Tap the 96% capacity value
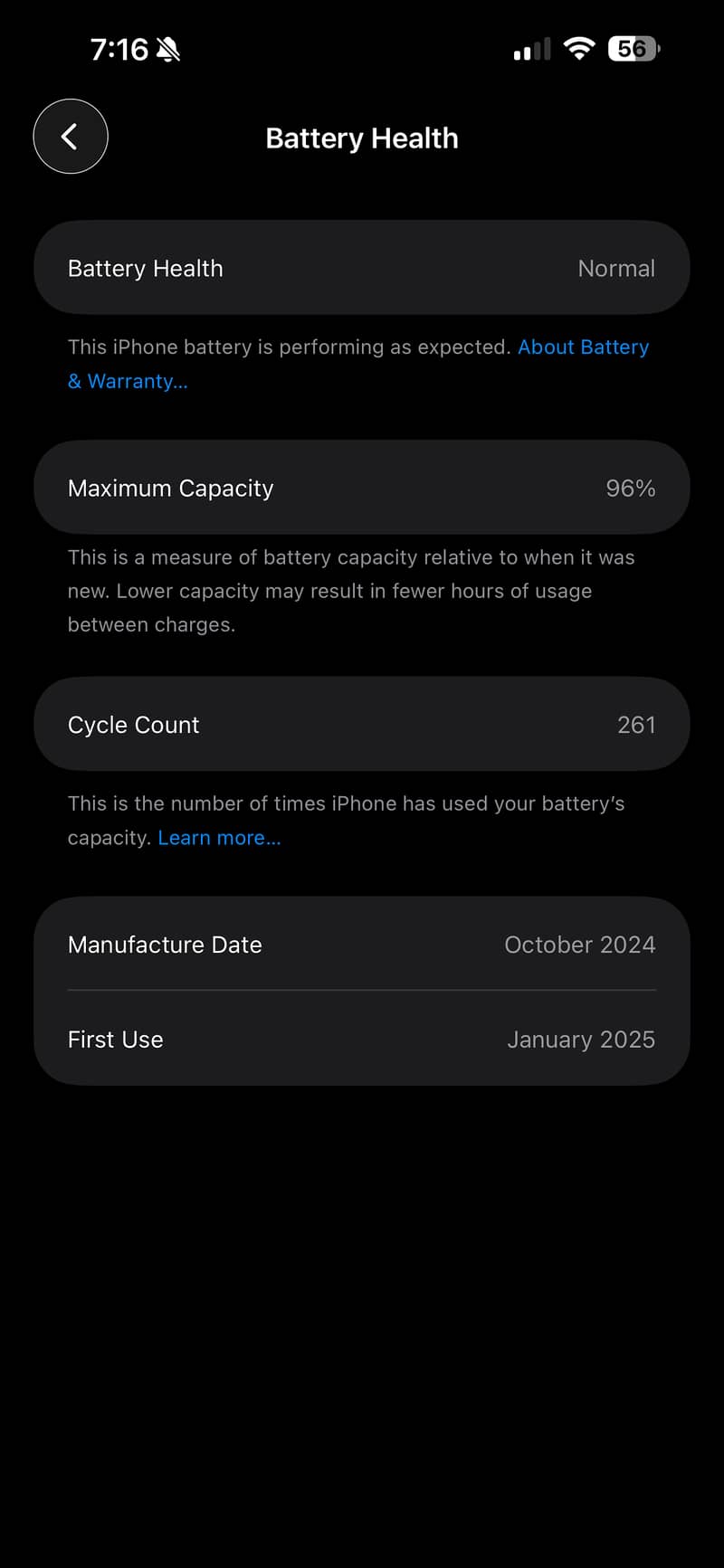 coord(631,488)
